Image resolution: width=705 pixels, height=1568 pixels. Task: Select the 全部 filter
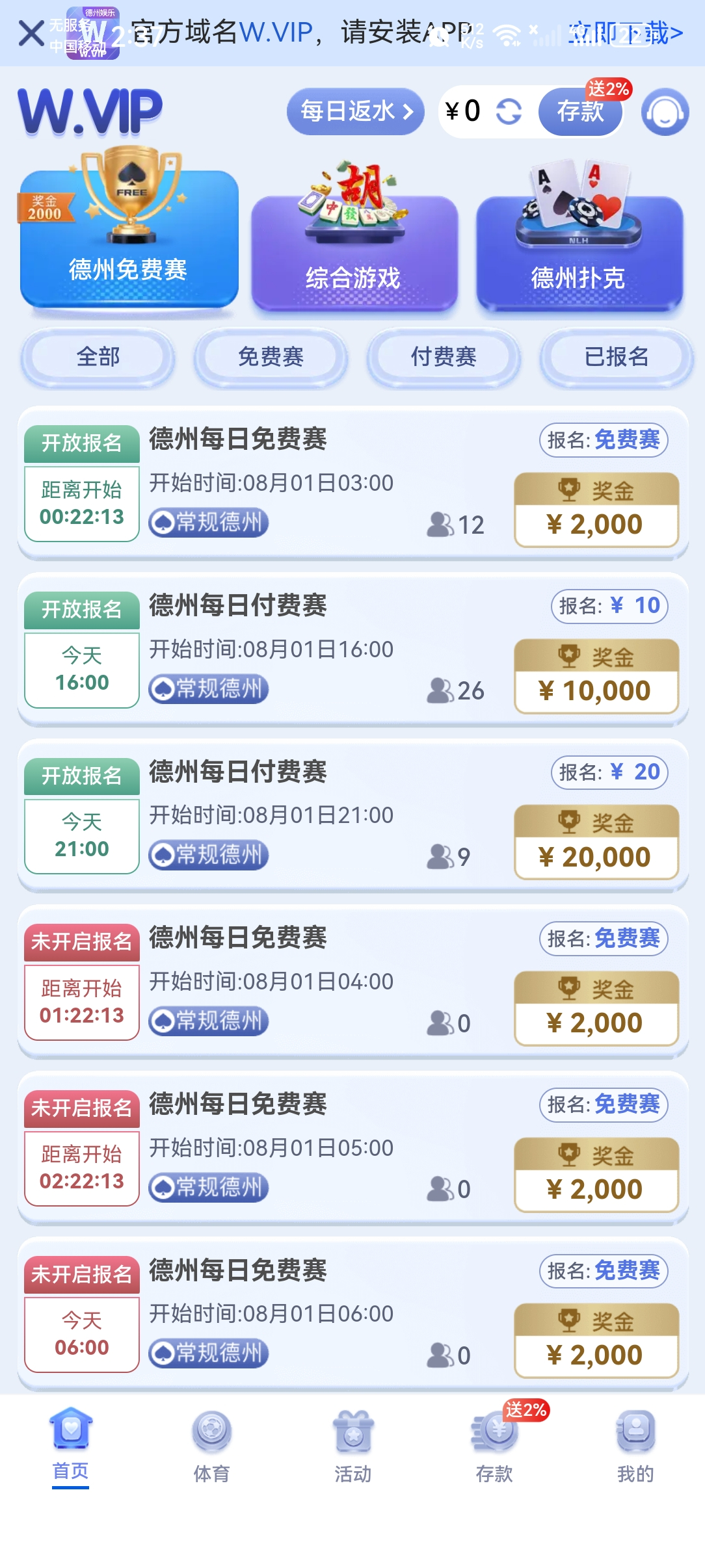tap(98, 357)
